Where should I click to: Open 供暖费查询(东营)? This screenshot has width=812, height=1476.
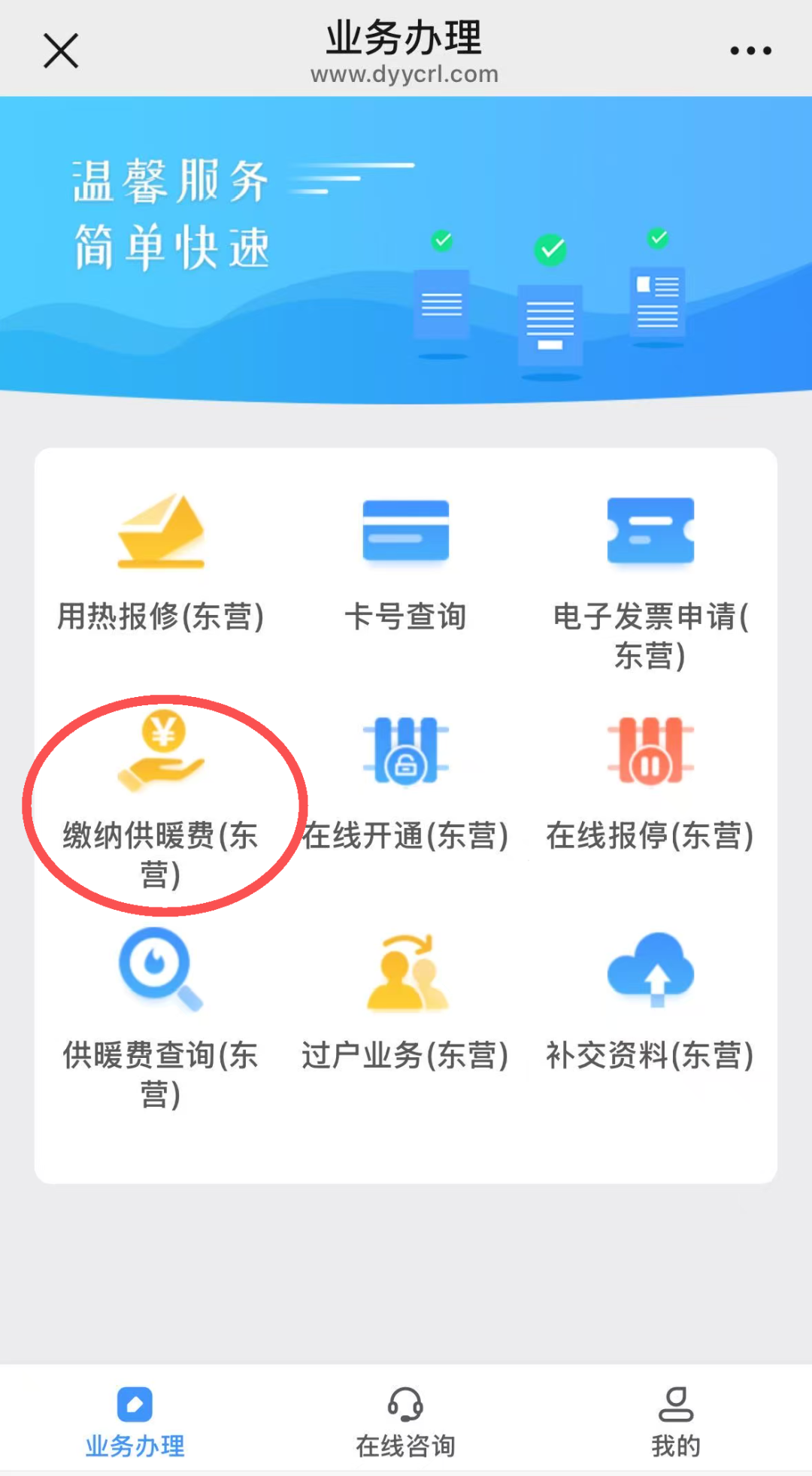(161, 1020)
